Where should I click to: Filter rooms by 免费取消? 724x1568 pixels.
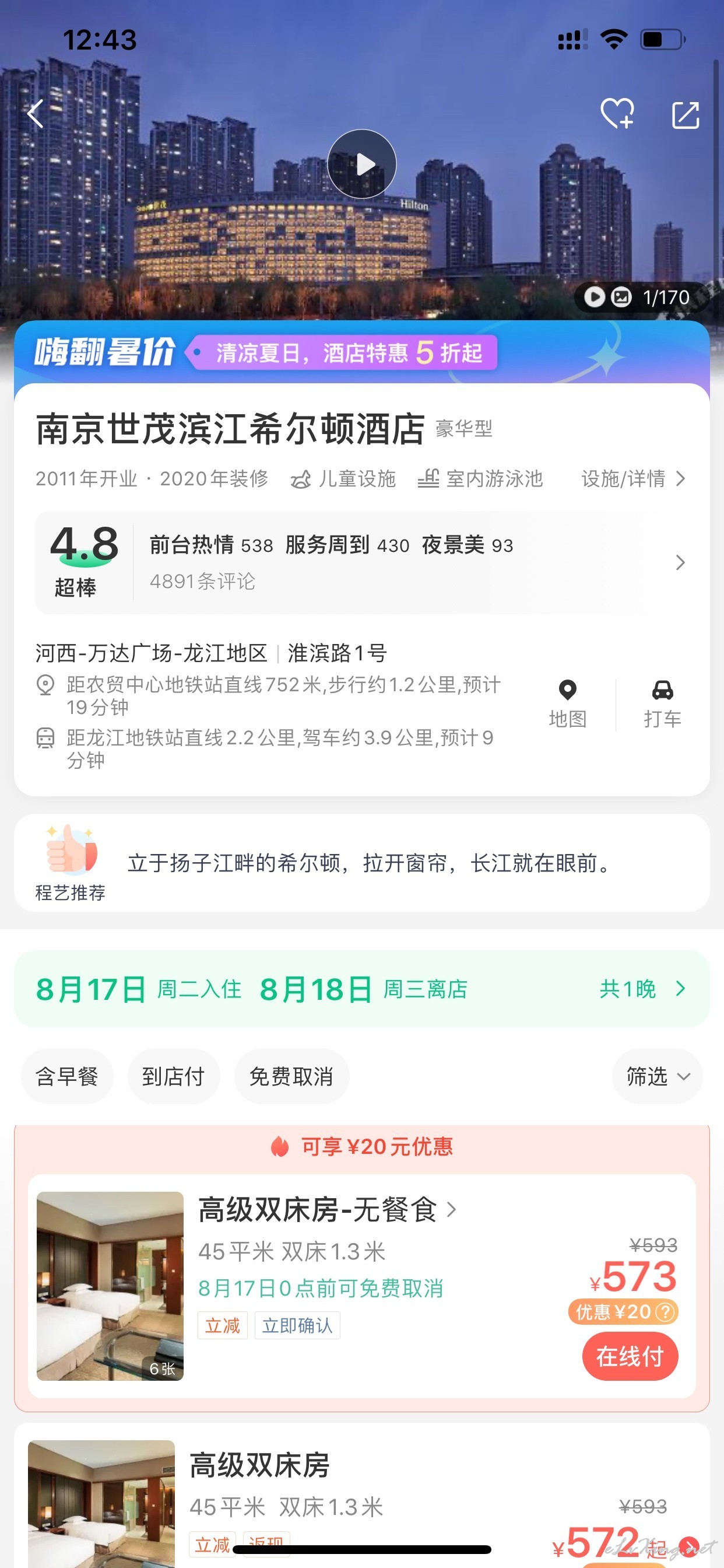[x=291, y=1076]
